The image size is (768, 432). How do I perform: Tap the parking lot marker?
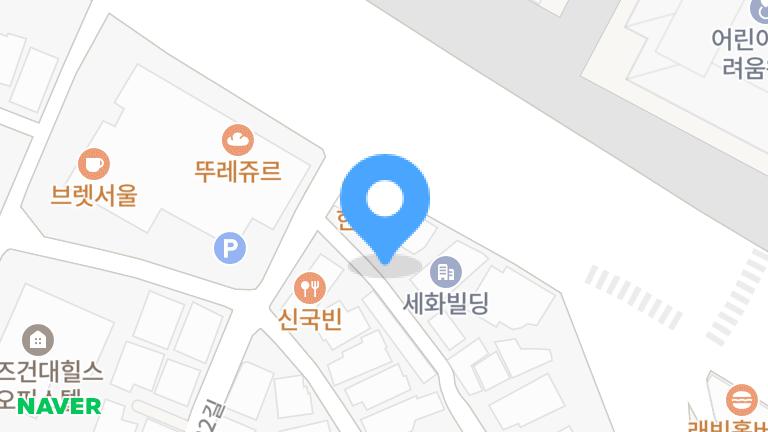tap(231, 248)
